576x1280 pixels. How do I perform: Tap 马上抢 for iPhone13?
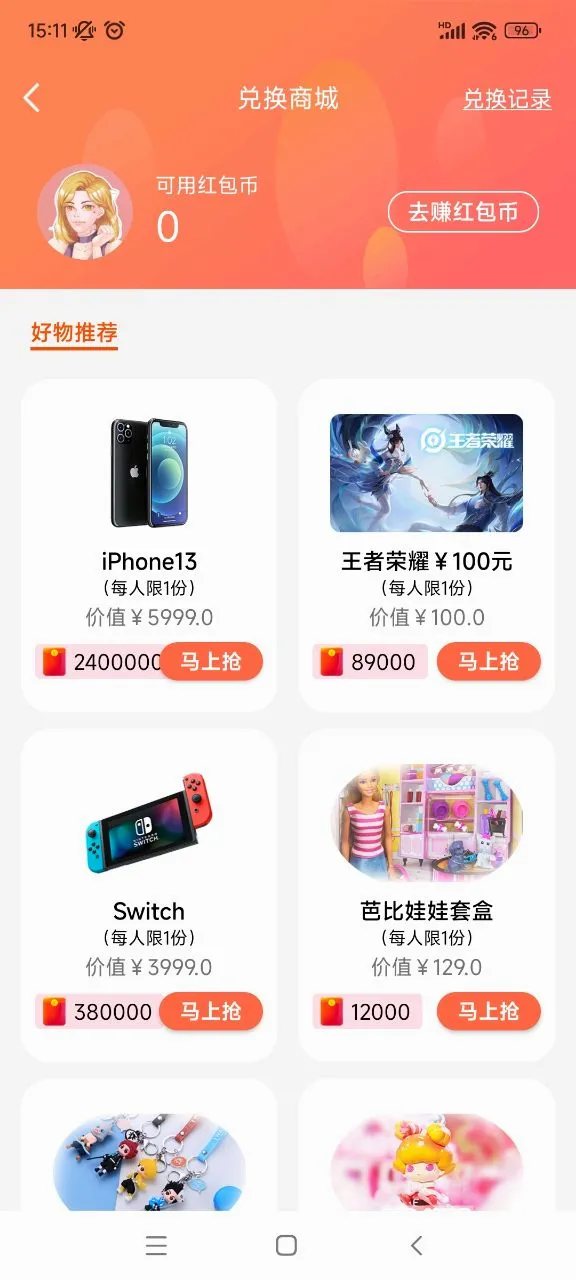[211, 661]
